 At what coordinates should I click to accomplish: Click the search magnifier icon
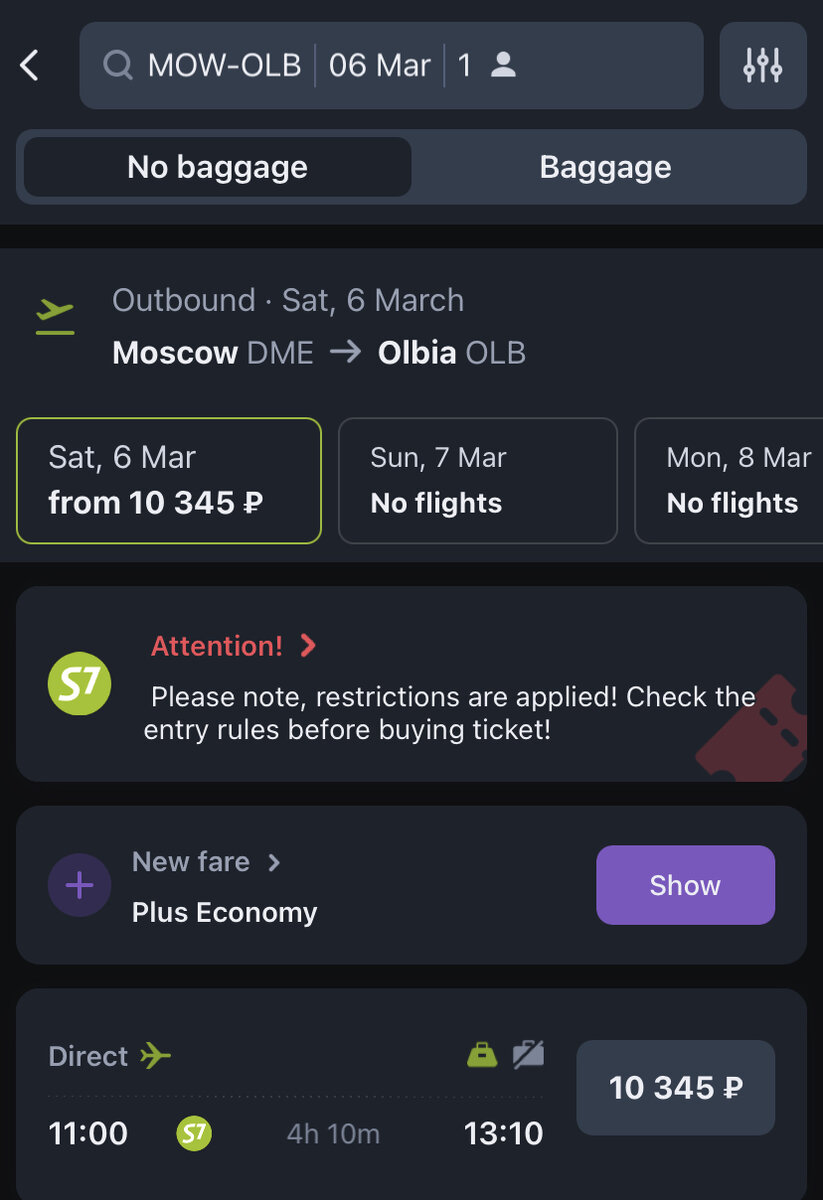[117, 65]
